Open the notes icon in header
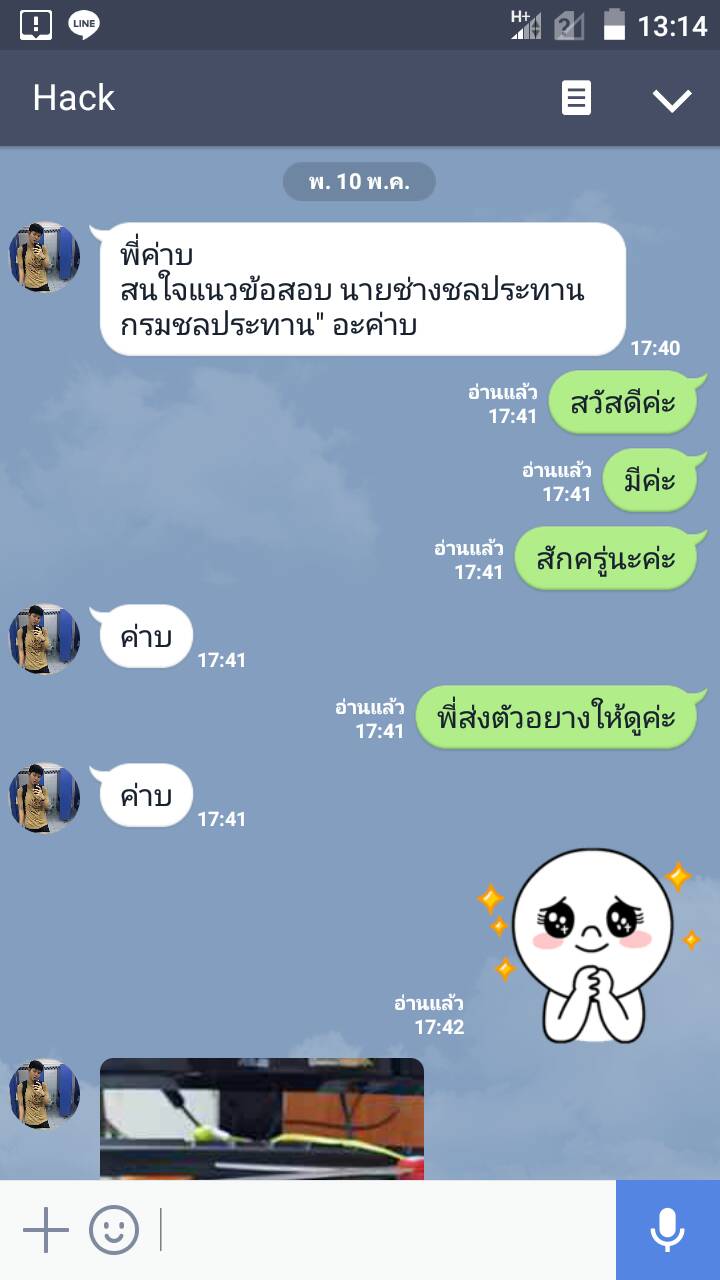The width and height of the screenshot is (720, 1280). coord(576,98)
